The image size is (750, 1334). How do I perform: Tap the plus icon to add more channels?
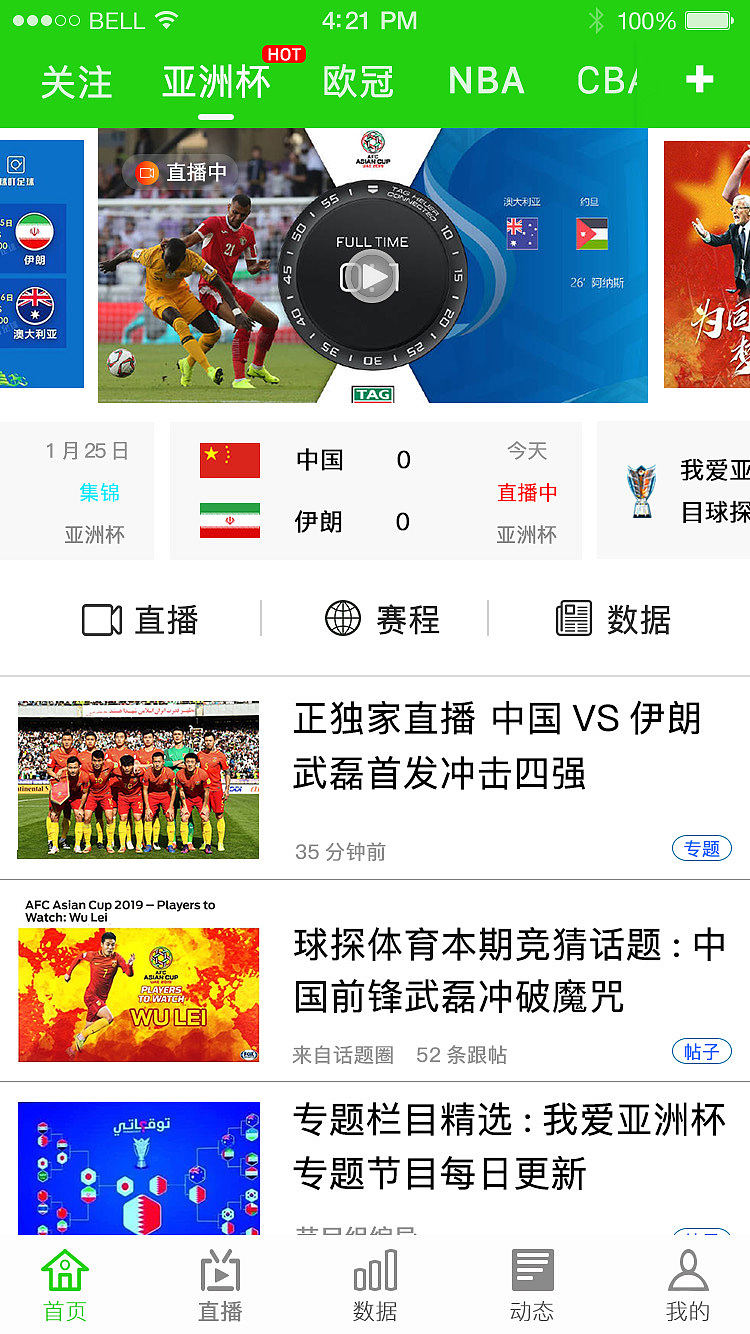pos(700,80)
